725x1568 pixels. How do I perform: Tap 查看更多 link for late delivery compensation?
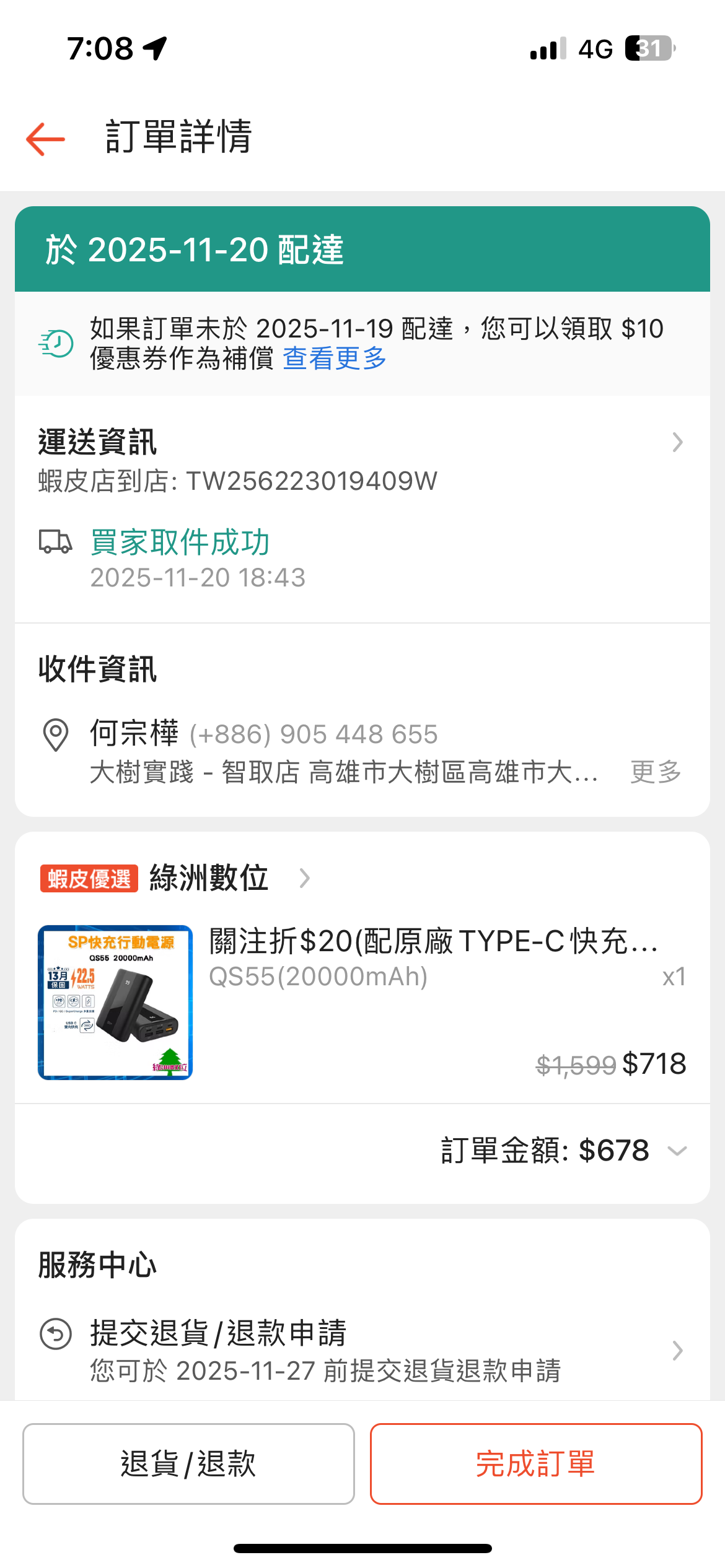pos(335,359)
